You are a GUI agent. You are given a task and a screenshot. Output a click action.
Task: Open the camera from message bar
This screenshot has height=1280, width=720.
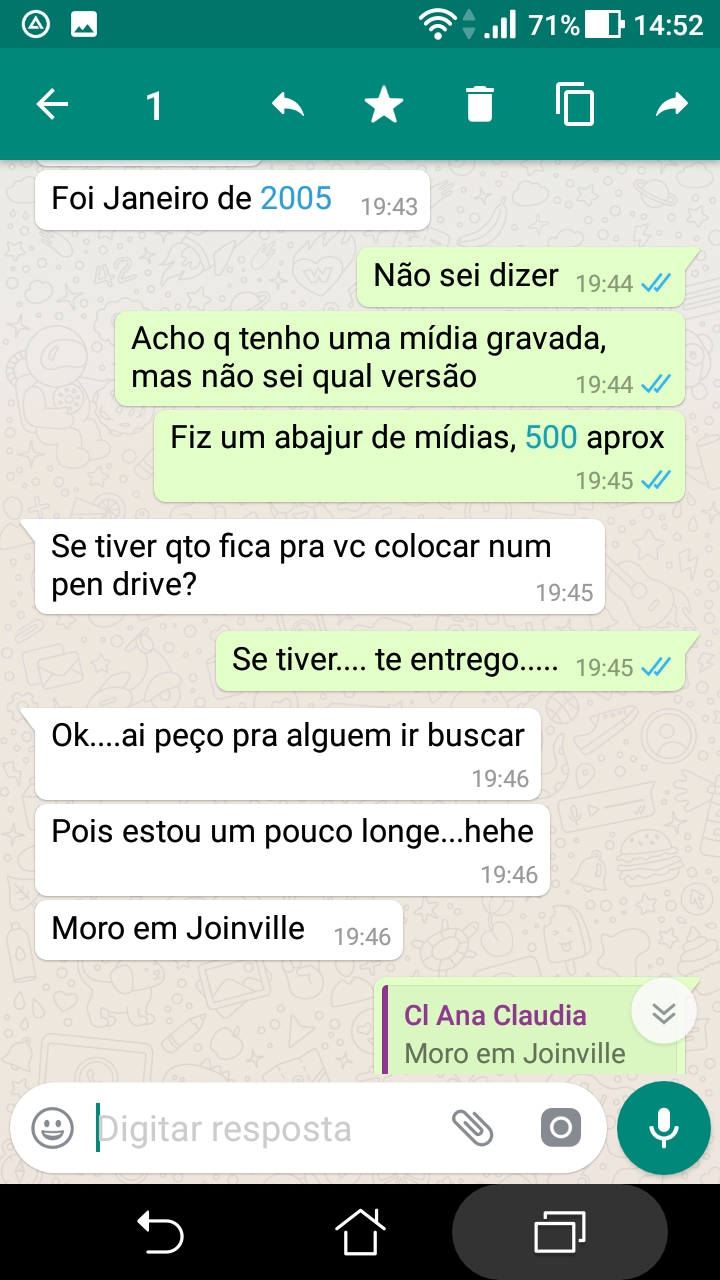point(561,1129)
